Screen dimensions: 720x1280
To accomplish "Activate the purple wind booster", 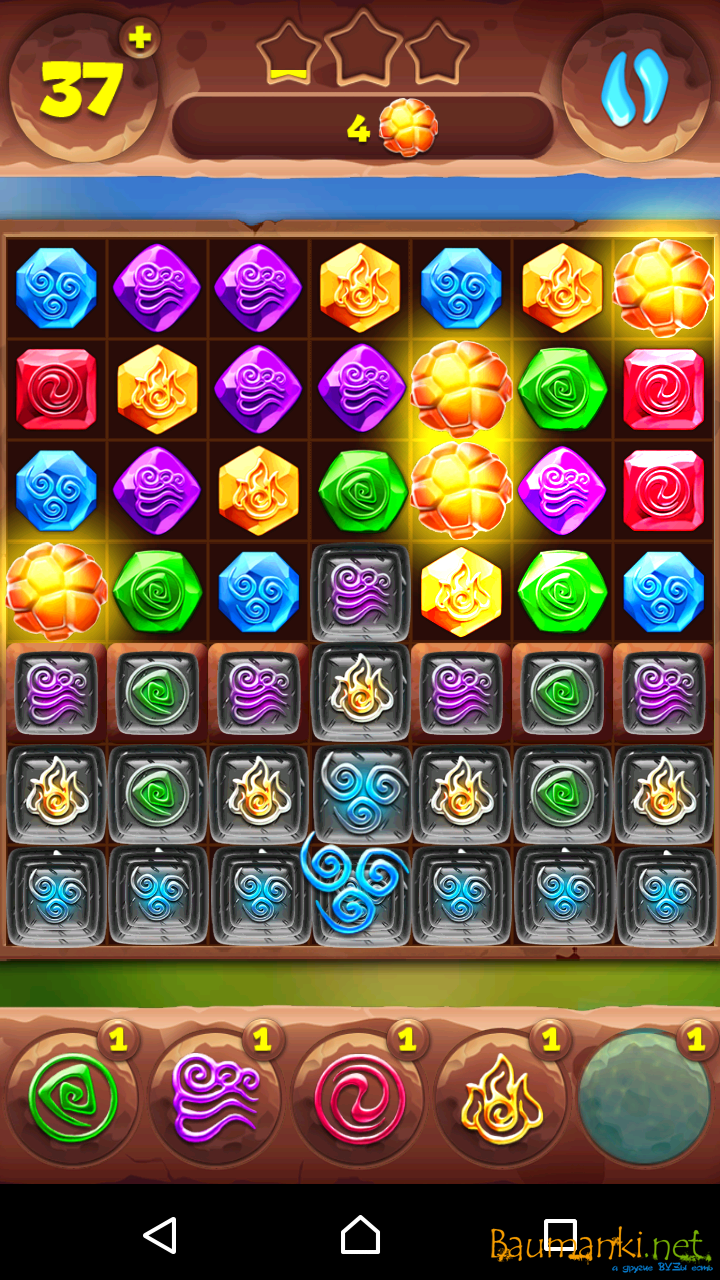I will [215, 1099].
